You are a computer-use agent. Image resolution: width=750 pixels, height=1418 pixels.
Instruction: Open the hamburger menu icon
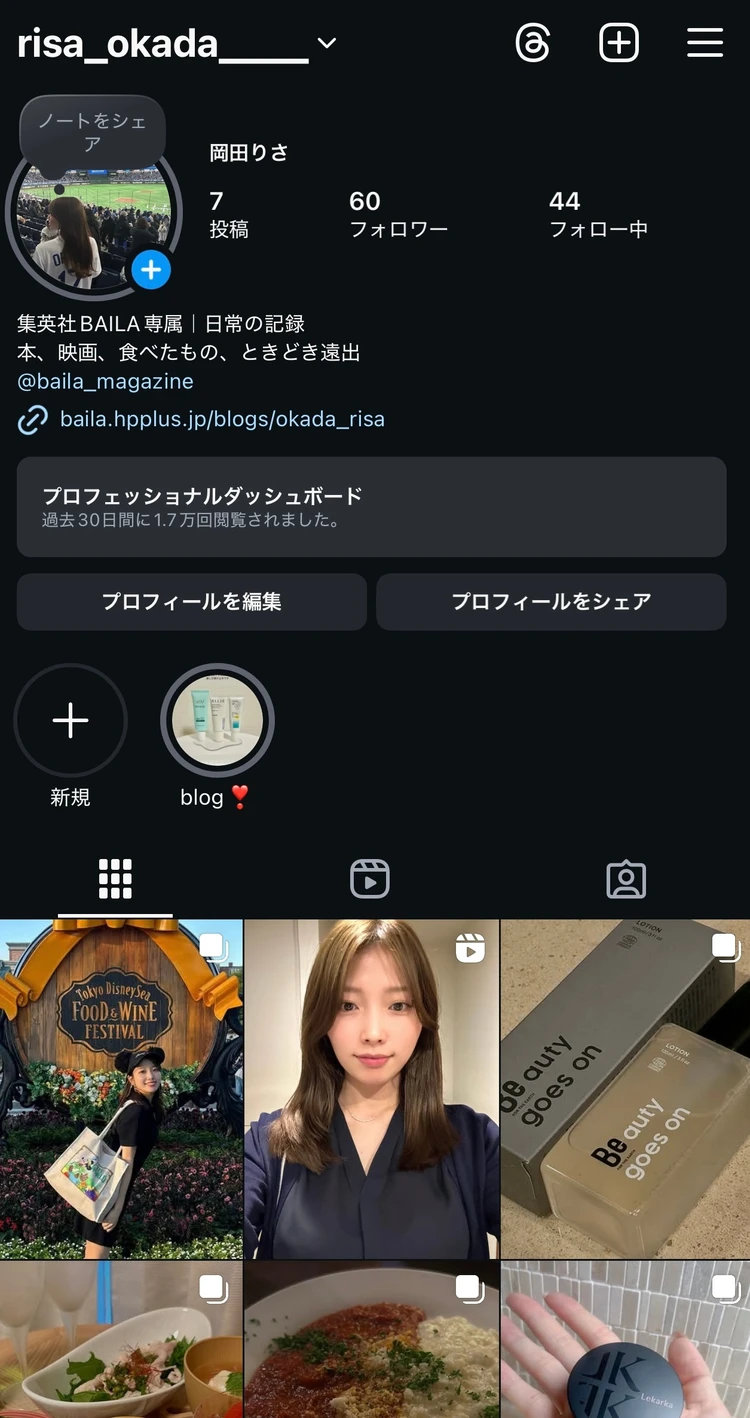click(705, 42)
